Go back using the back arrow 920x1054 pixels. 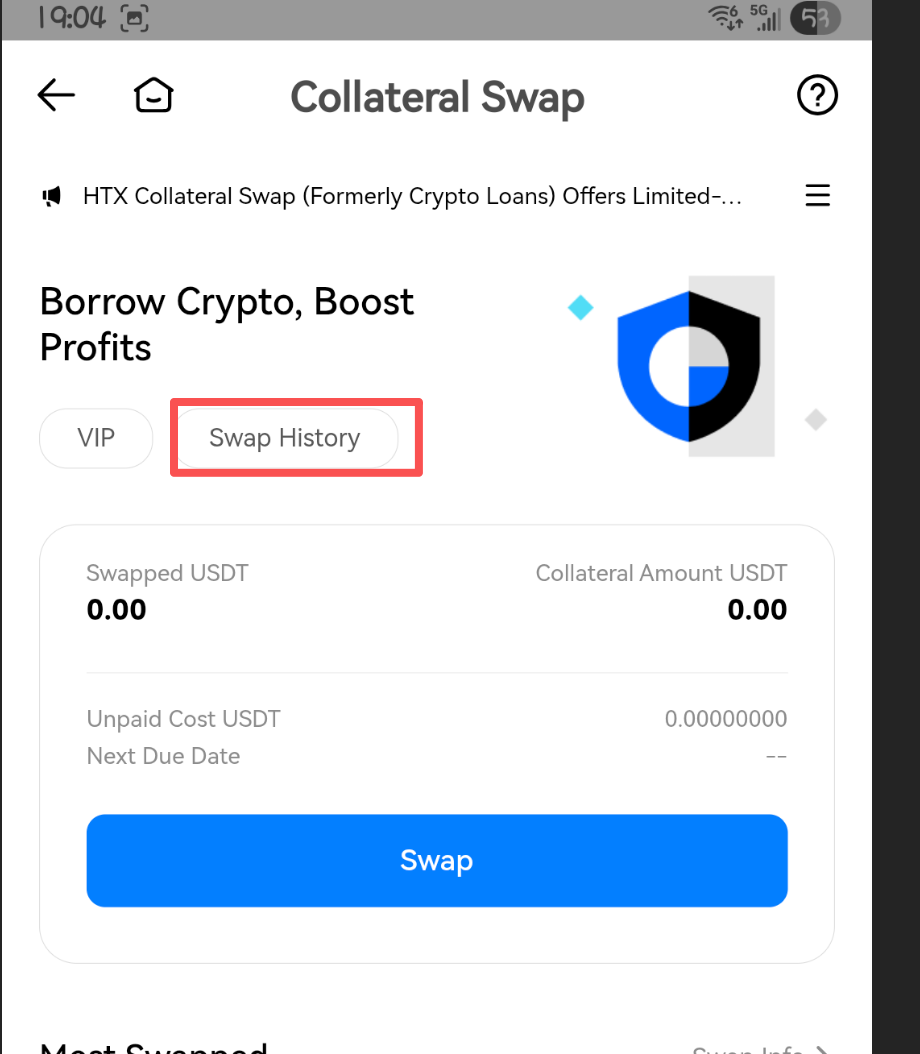56,95
